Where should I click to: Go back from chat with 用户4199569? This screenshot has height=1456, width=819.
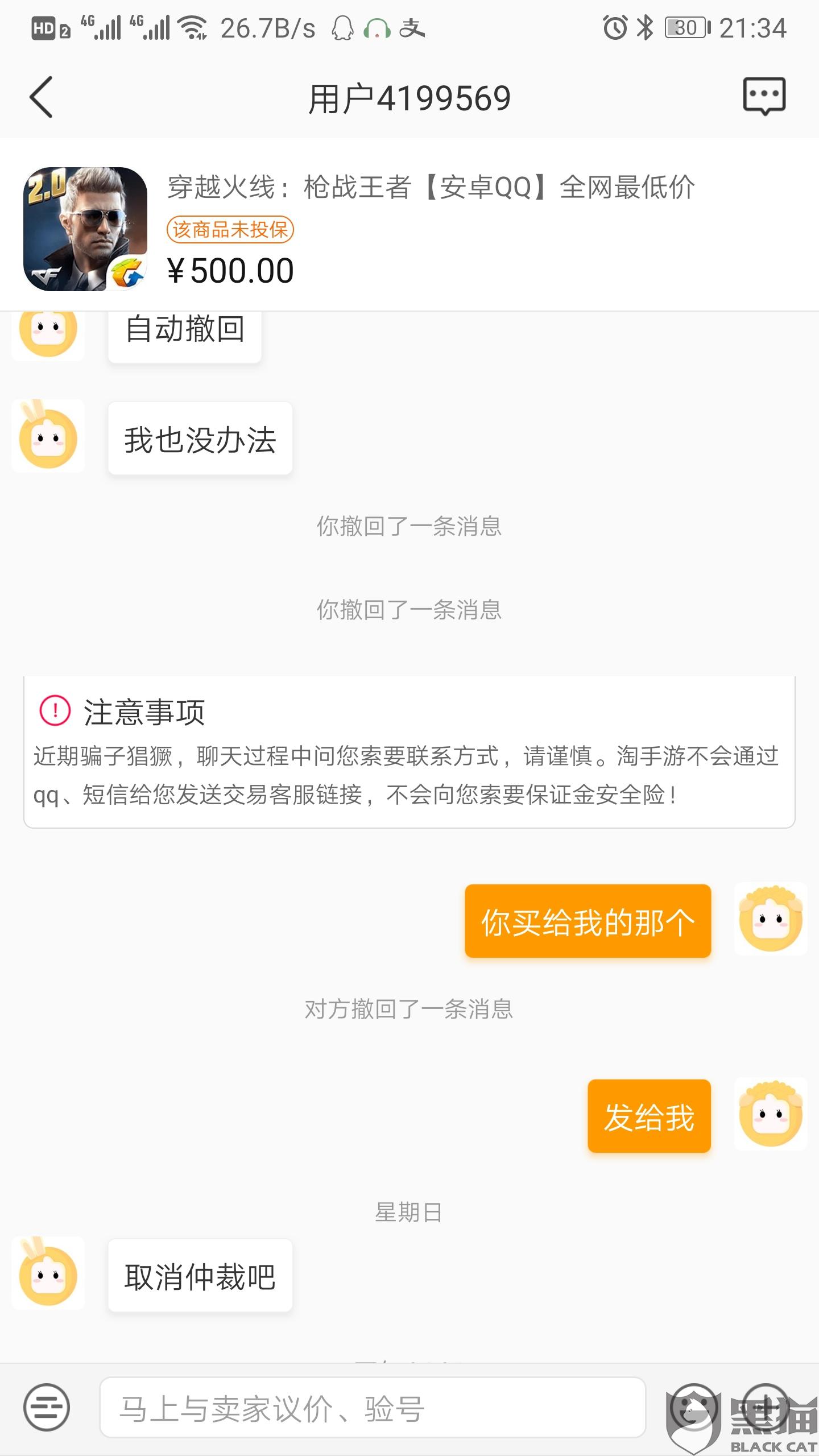(x=41, y=97)
